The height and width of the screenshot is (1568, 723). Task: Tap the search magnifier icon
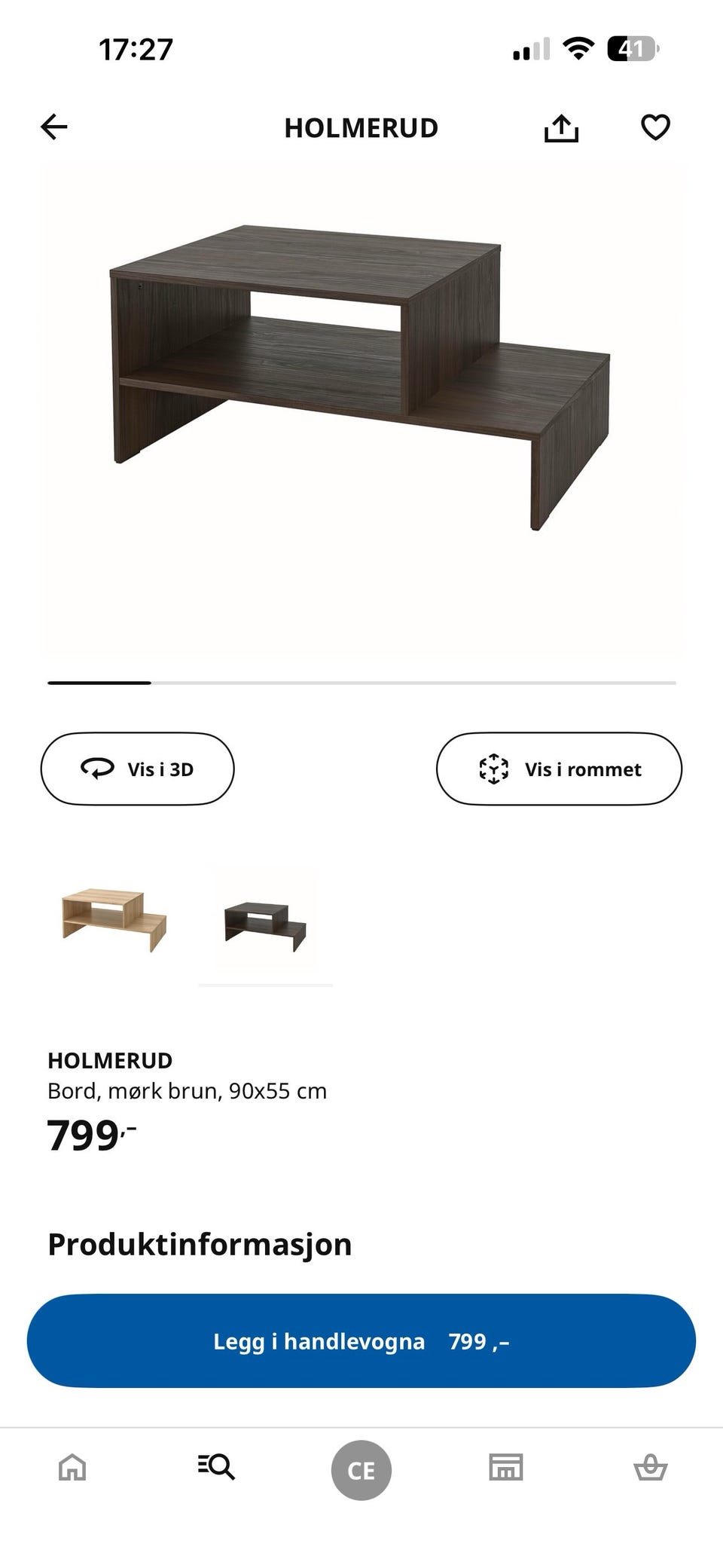pos(217,1468)
